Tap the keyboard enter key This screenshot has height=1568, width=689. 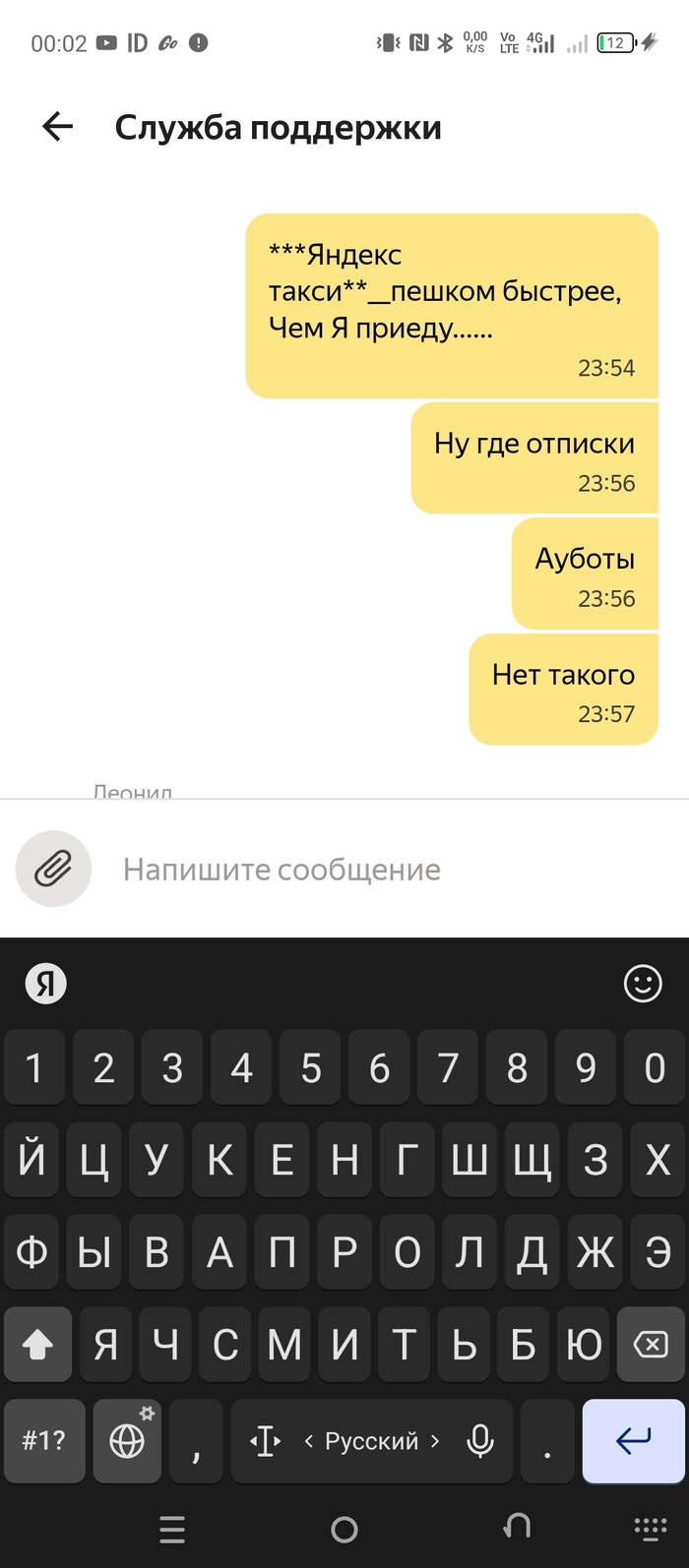(x=633, y=1440)
